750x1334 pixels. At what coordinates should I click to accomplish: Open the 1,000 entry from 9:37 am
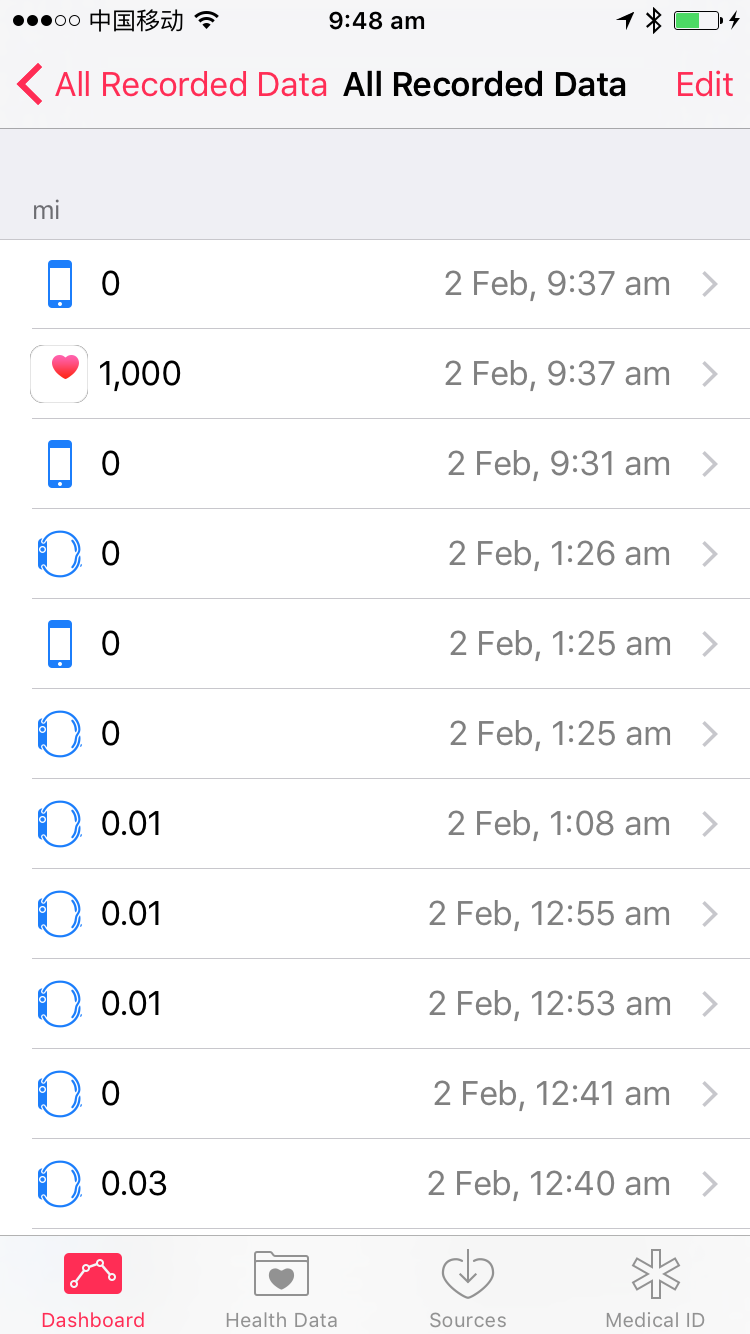(x=375, y=374)
